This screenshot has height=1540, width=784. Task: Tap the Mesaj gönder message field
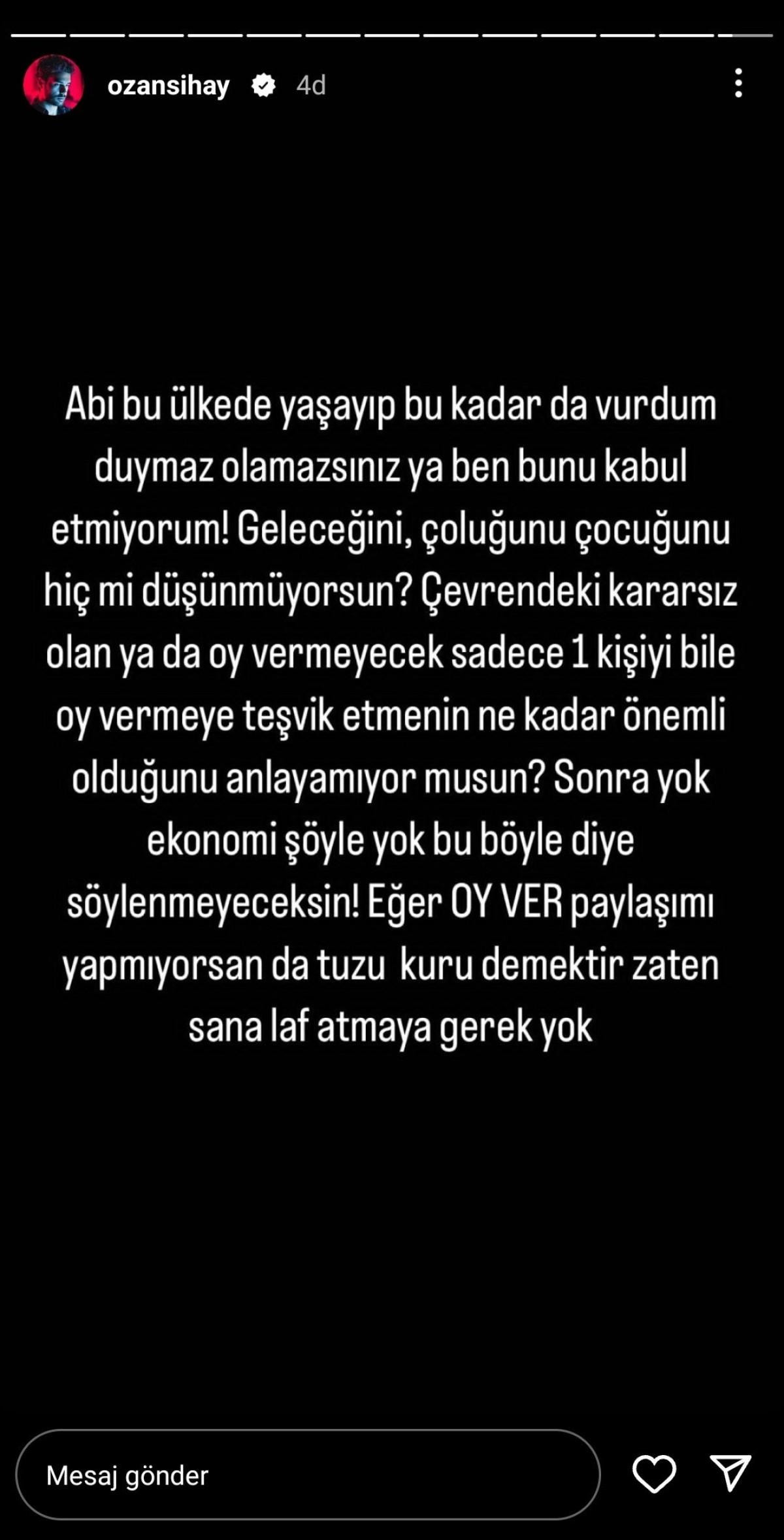click(x=307, y=1475)
